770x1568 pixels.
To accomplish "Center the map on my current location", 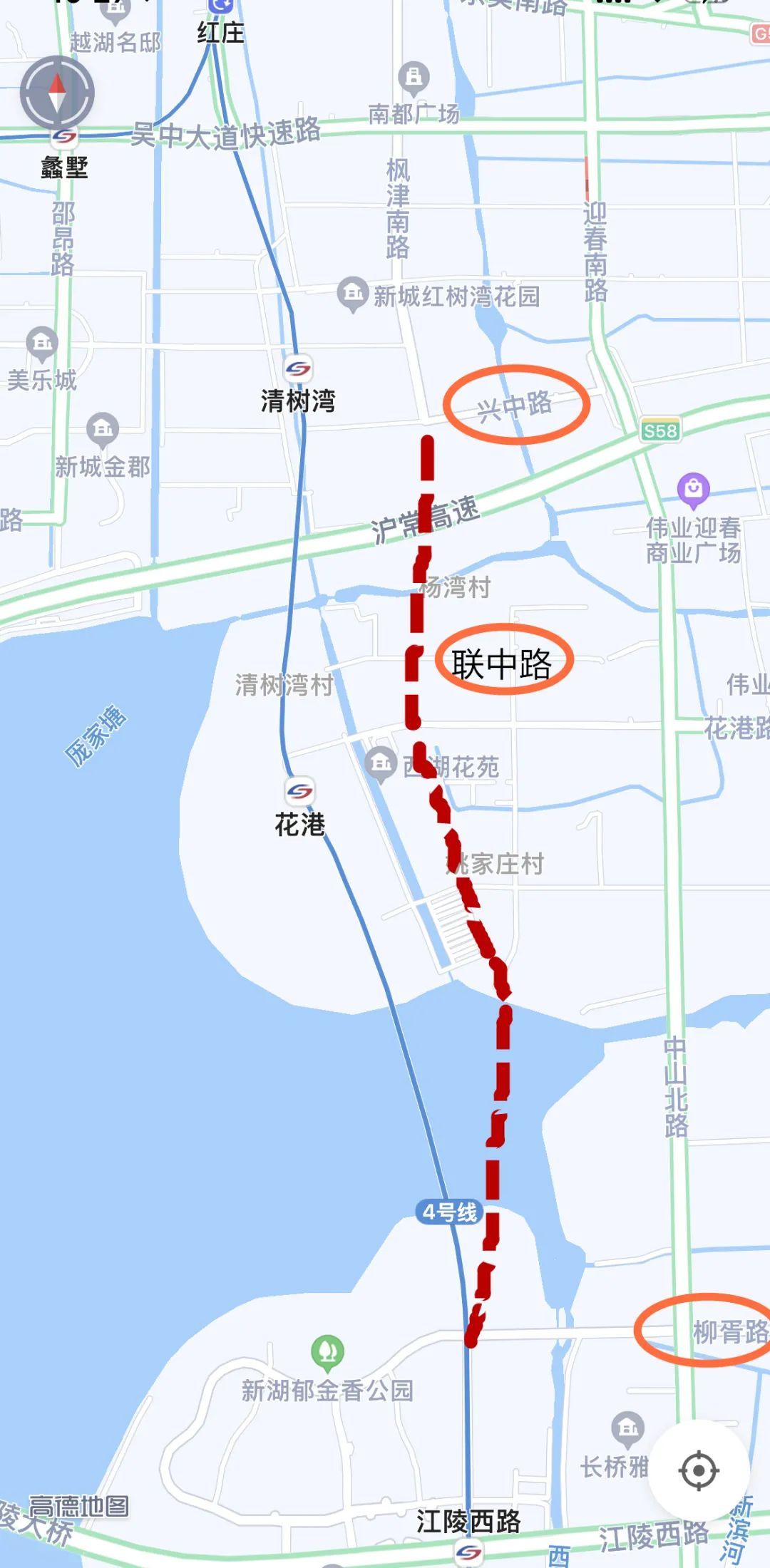I will pos(699,1470).
